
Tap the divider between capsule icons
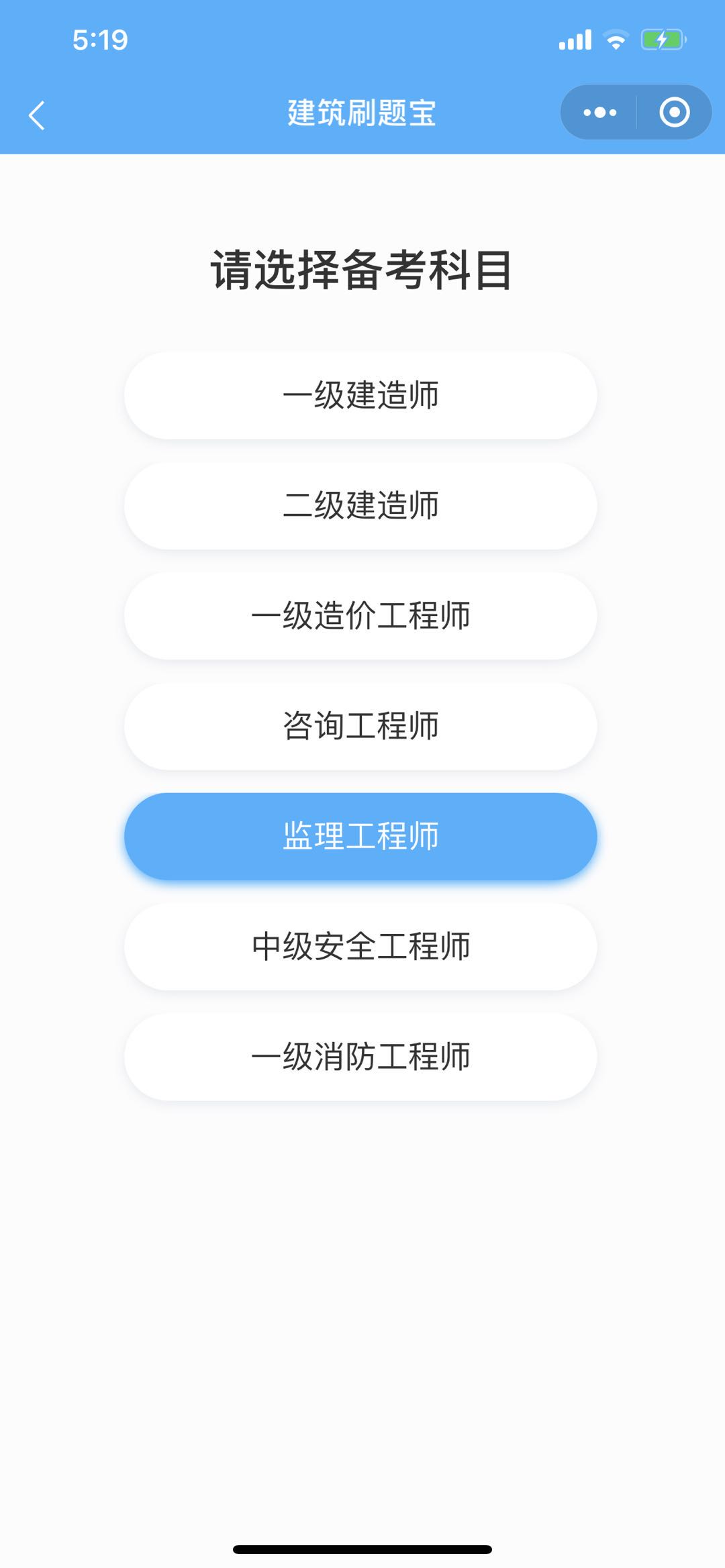(636, 113)
